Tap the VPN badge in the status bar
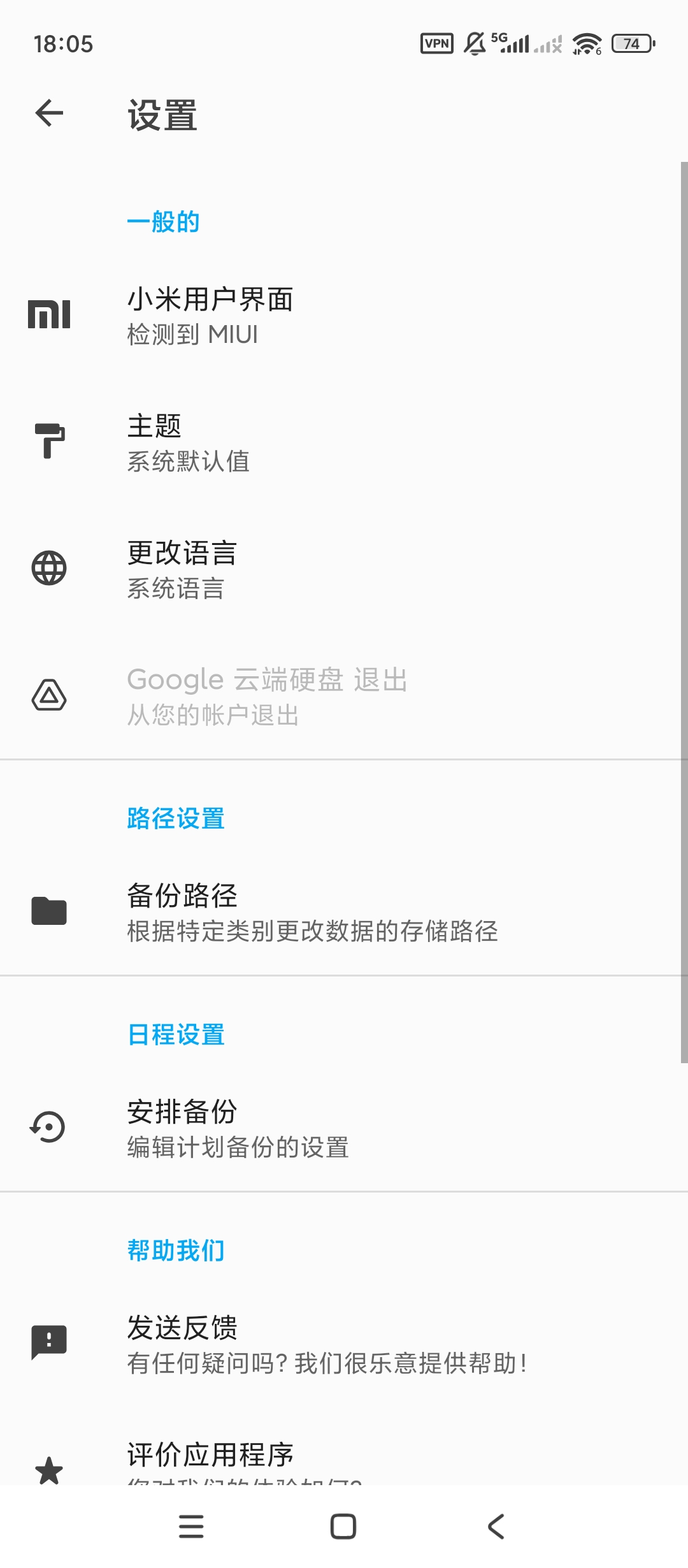This screenshot has height=1568, width=688. (x=436, y=43)
